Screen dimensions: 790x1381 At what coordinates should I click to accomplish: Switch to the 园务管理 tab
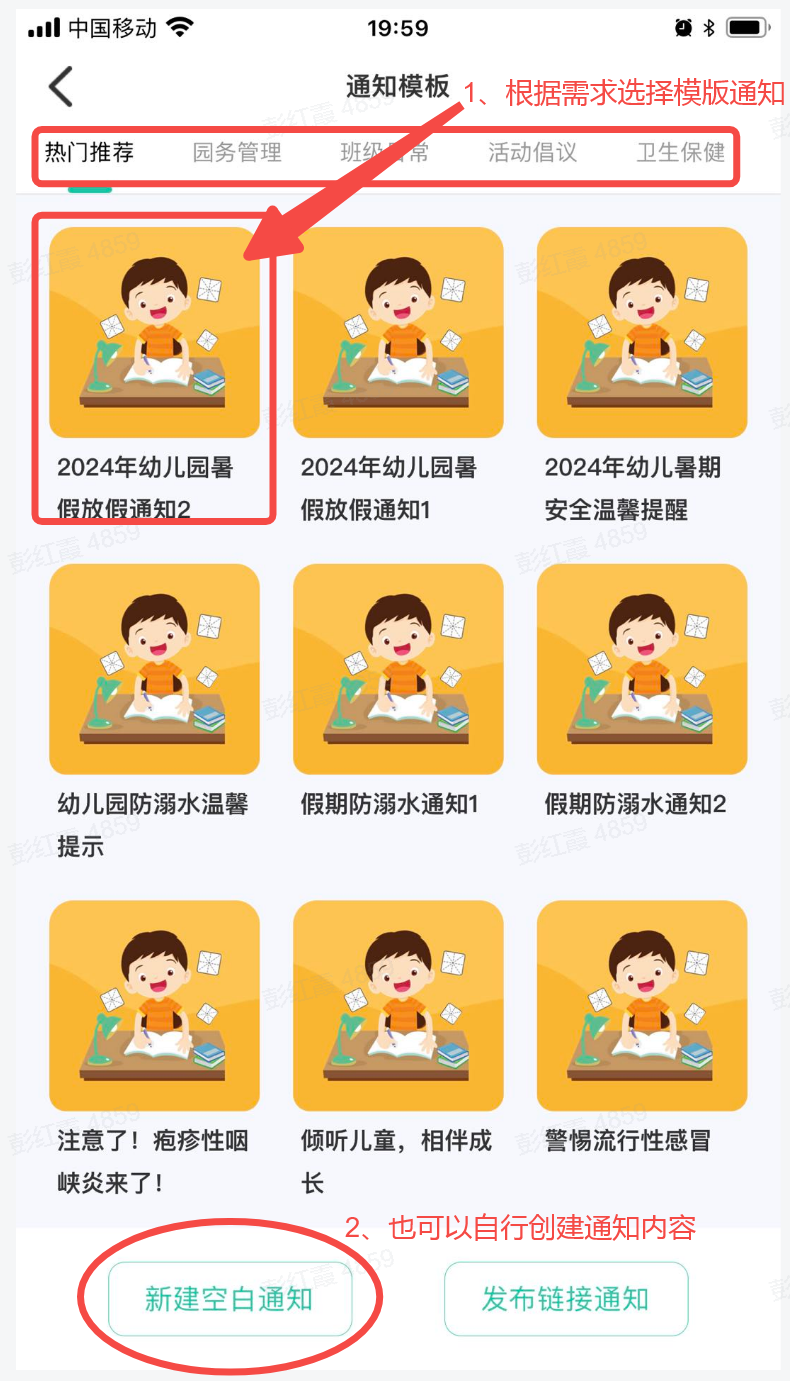[237, 153]
